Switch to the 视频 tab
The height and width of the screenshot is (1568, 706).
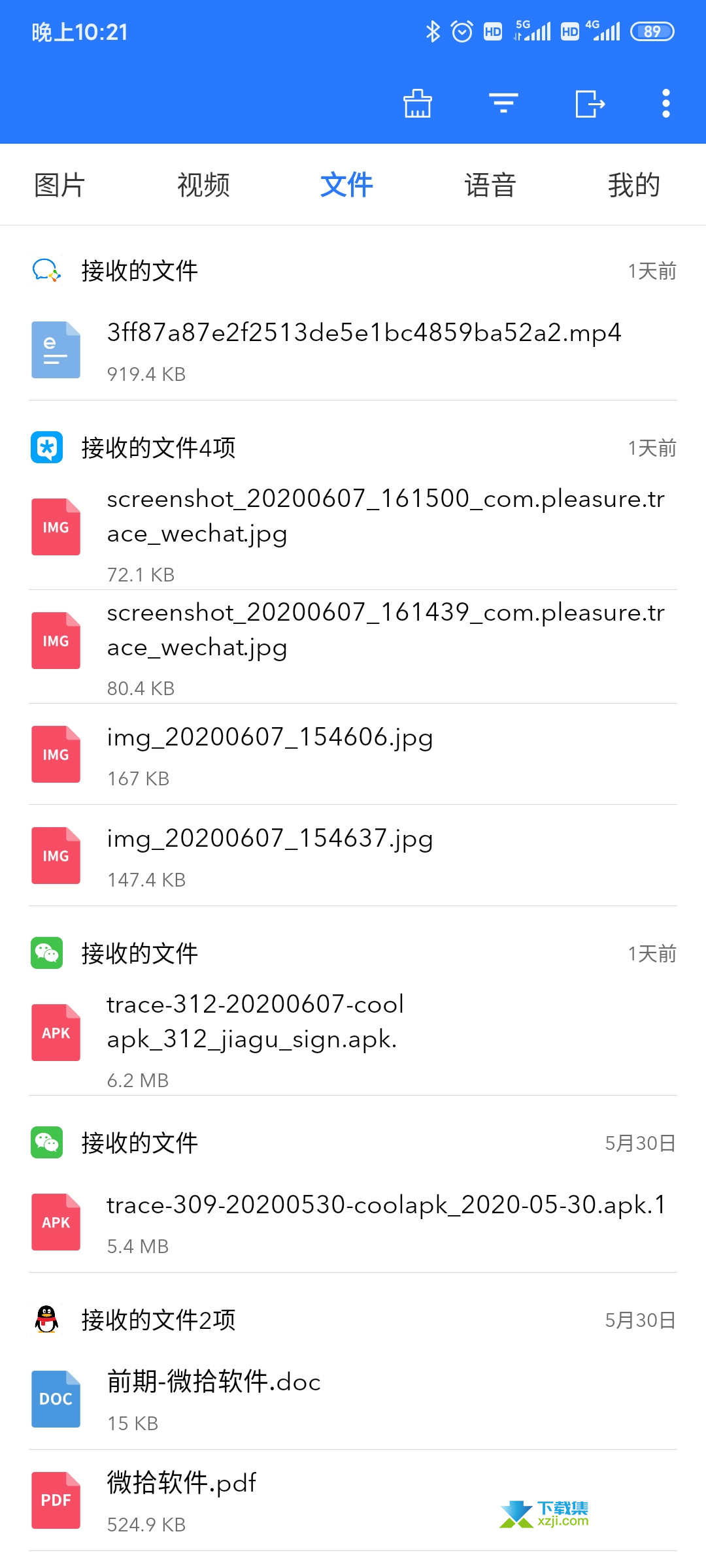203,185
